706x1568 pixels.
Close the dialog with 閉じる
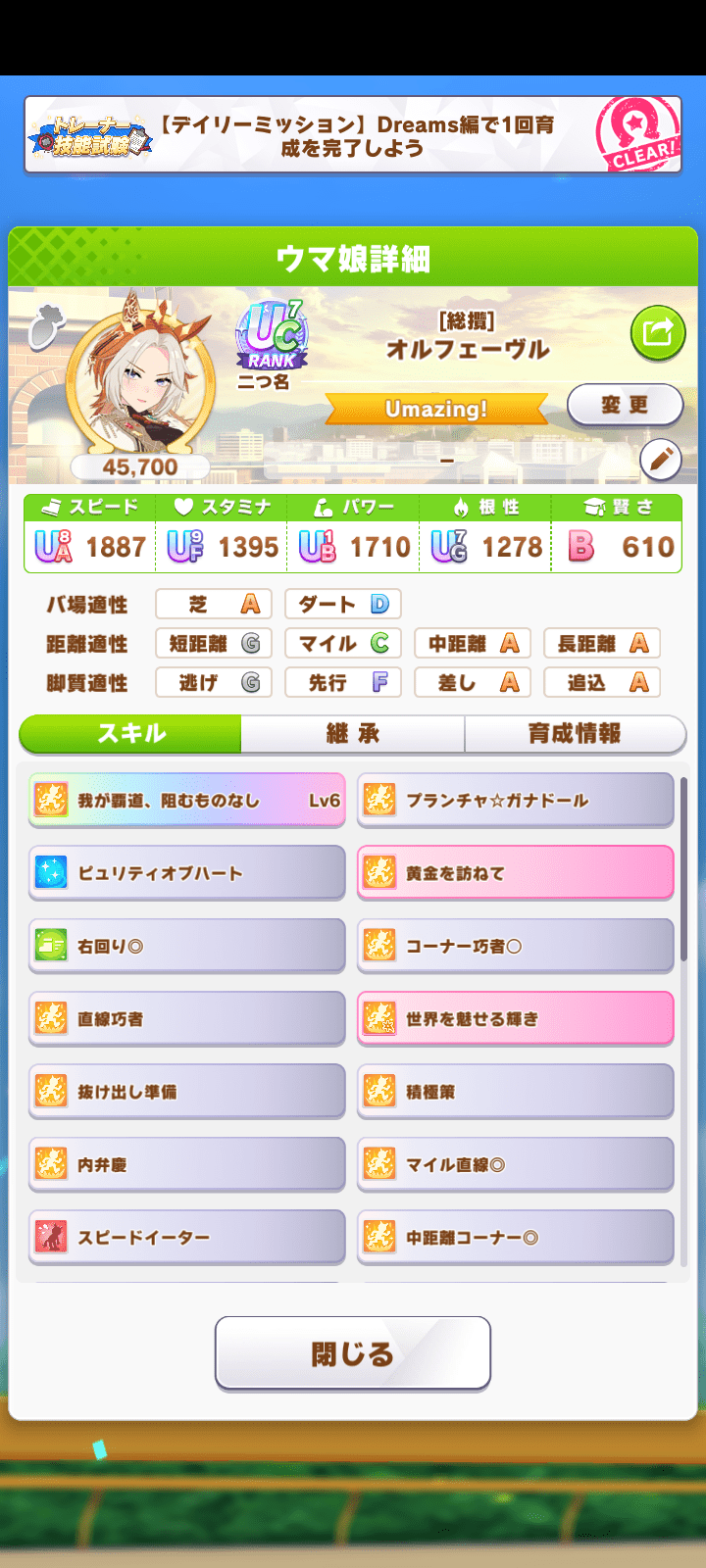coord(353,1353)
